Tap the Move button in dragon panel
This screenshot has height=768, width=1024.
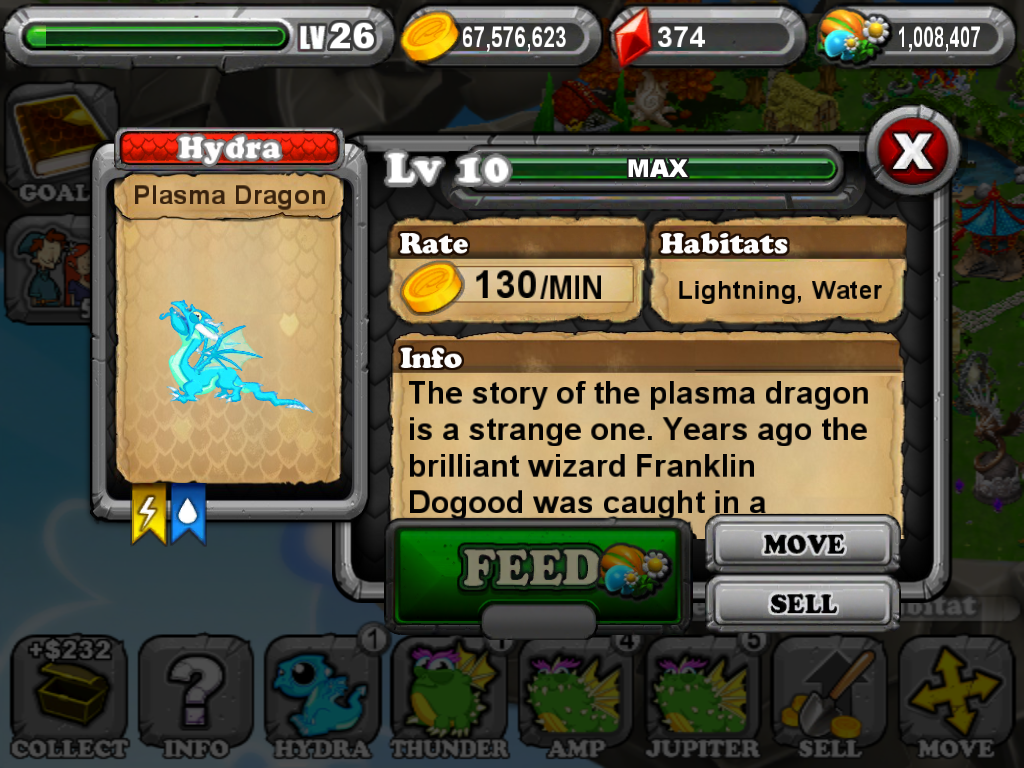(803, 545)
